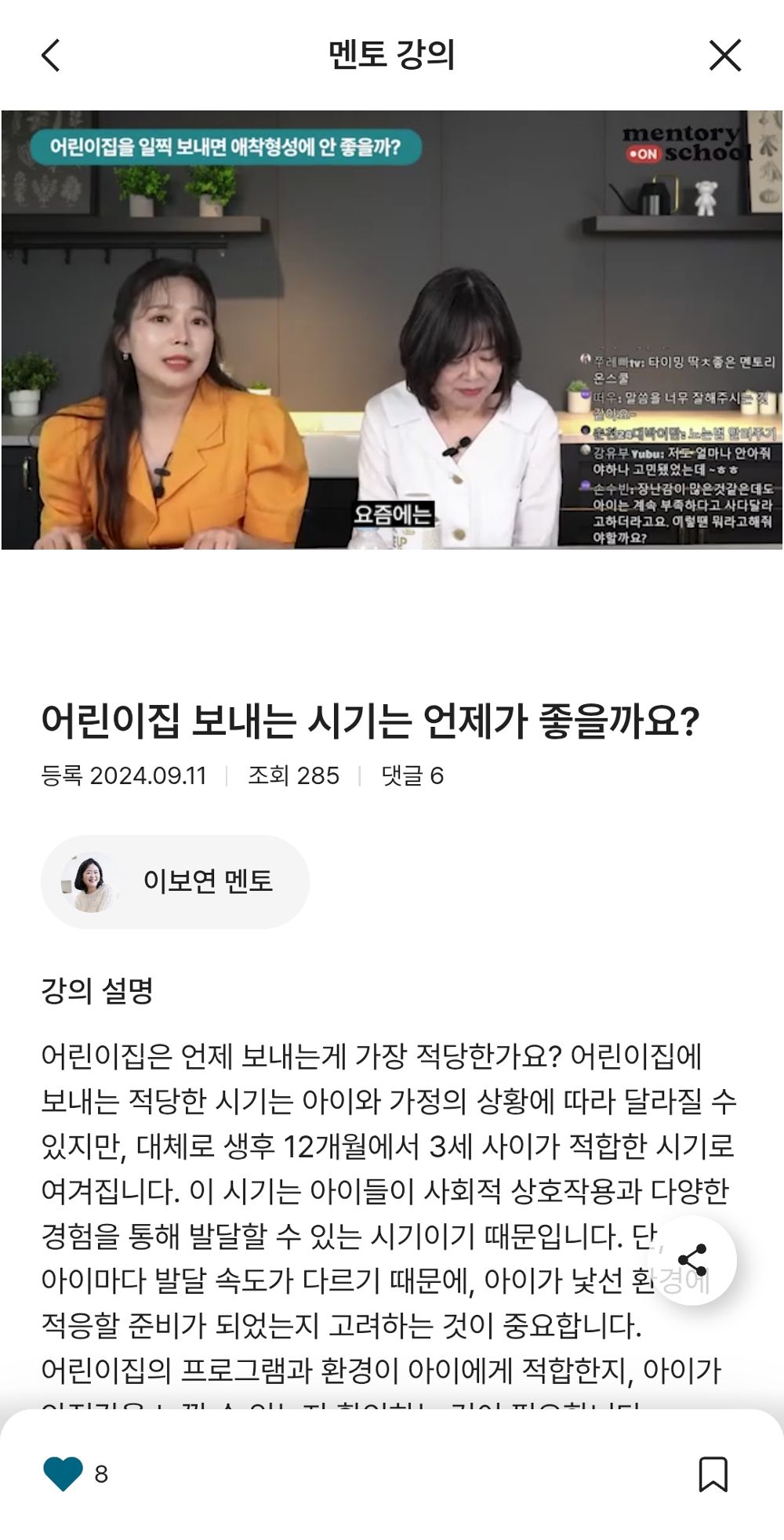Select the 이보연 멘토 profile chip
784x1540 pixels.
point(176,881)
